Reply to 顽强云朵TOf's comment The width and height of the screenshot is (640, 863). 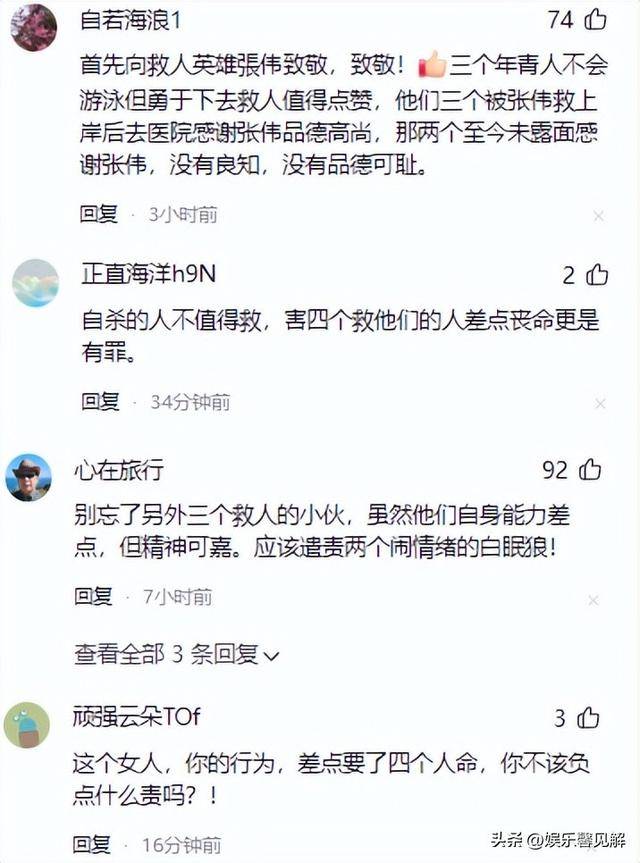click(92, 845)
